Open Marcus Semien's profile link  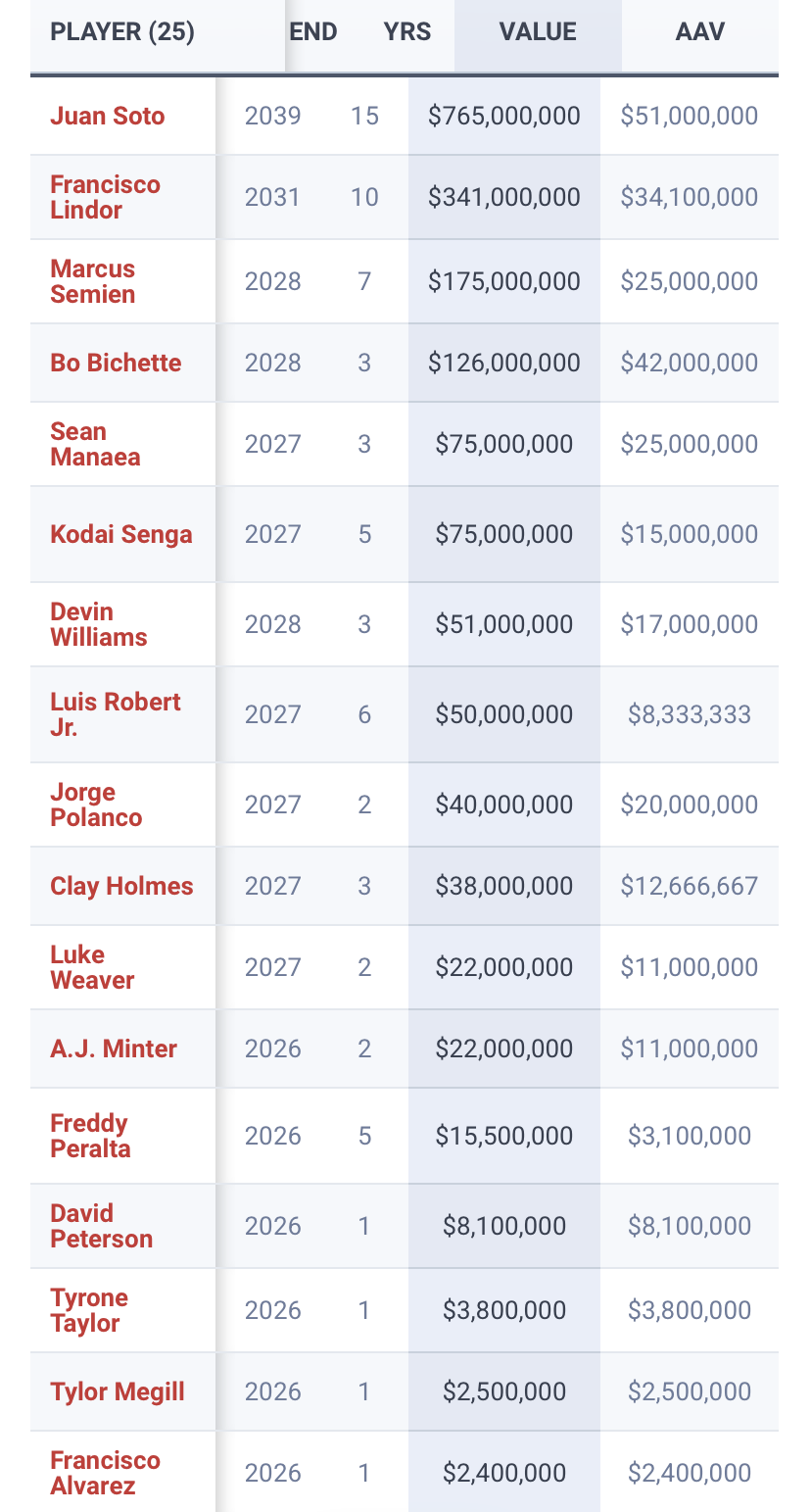(x=93, y=281)
